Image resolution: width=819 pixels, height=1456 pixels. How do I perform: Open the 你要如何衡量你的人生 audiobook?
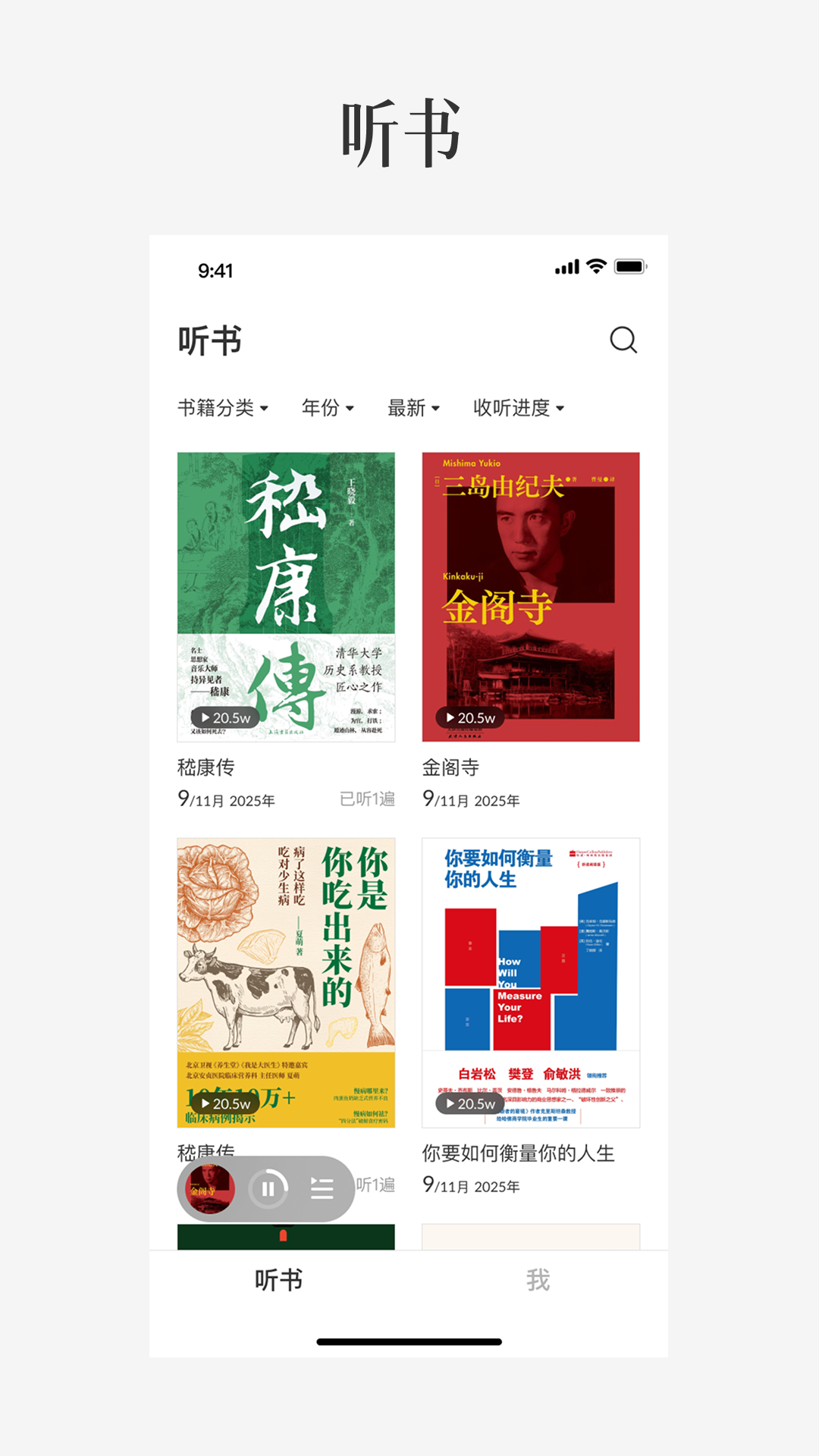coord(518,1155)
